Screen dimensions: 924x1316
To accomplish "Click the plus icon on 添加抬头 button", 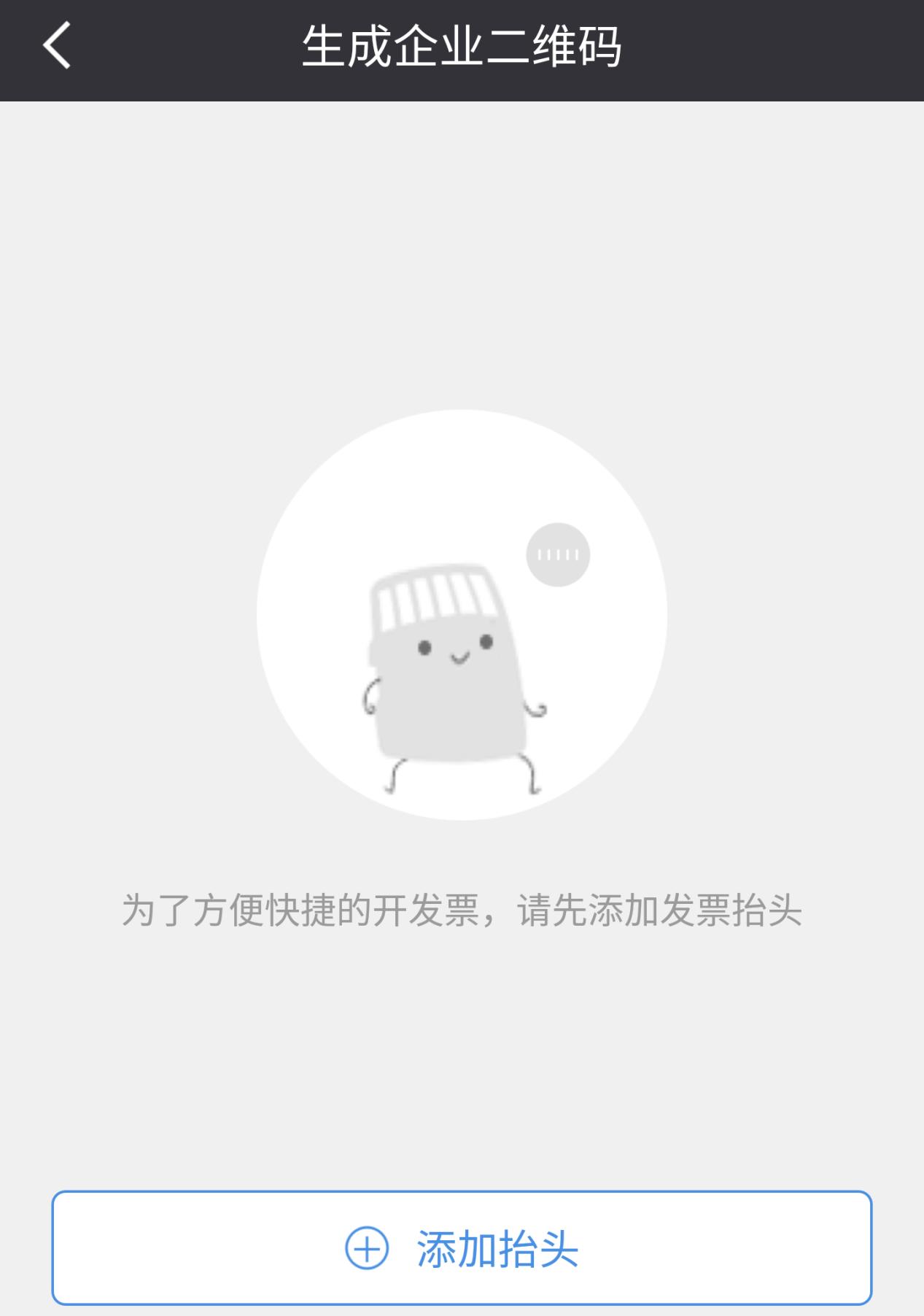I will [x=368, y=1249].
